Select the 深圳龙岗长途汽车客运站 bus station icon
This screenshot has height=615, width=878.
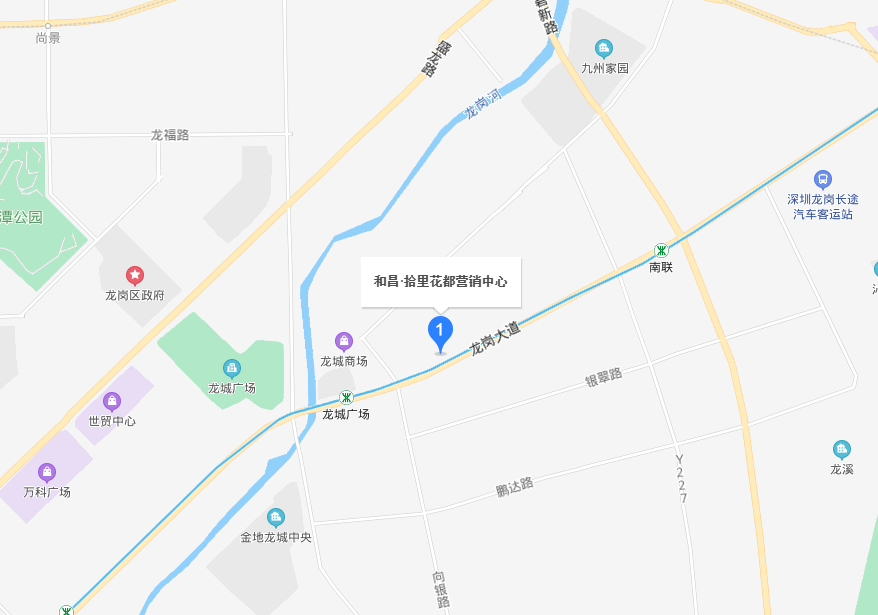[x=822, y=179]
